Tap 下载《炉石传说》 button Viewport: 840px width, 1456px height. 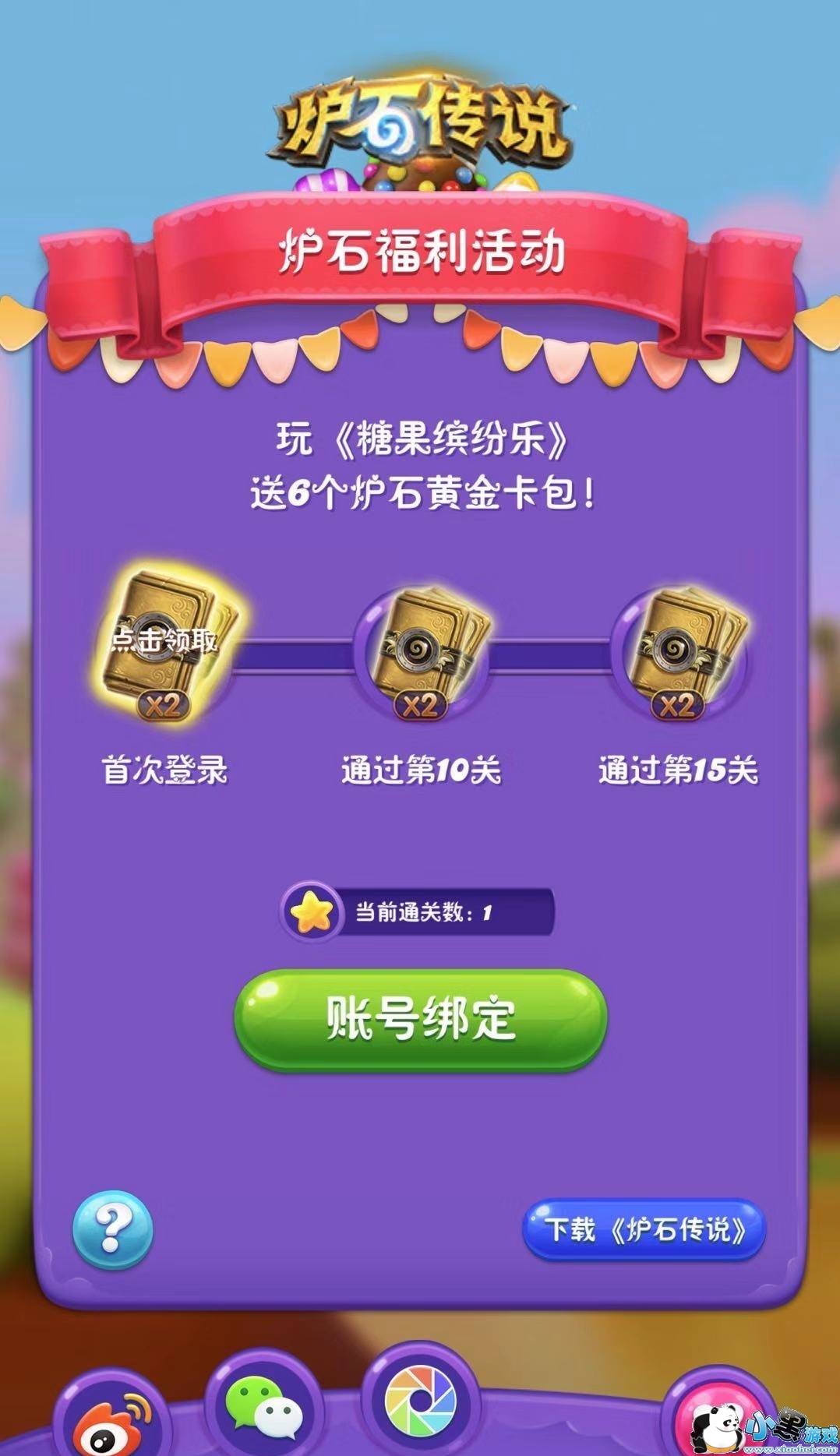point(644,1229)
